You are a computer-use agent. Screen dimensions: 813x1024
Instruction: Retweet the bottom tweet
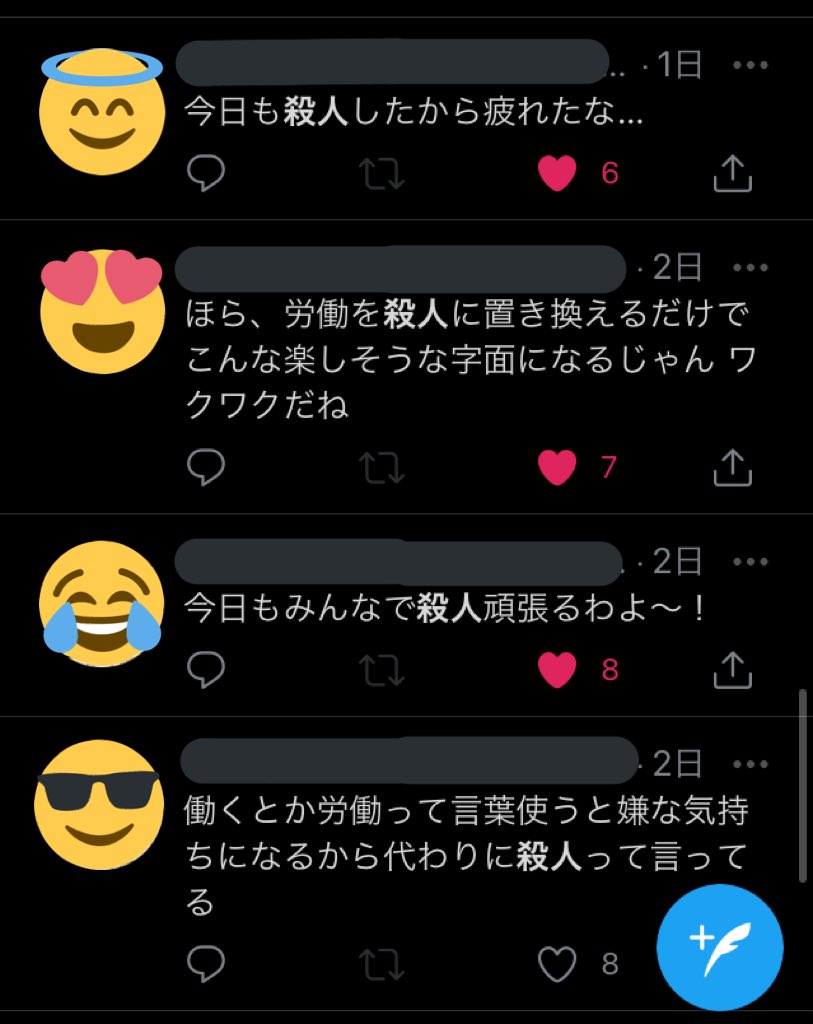tap(381, 963)
